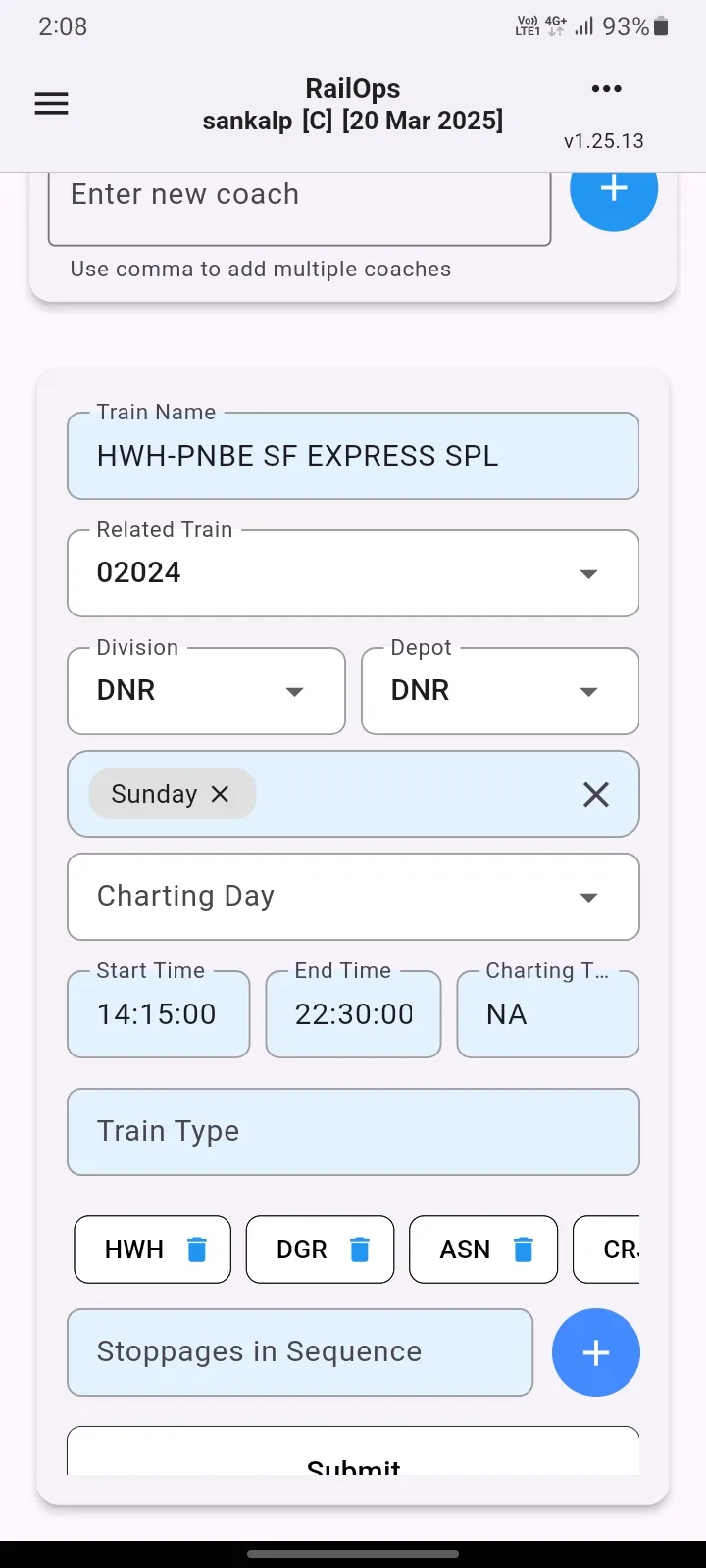This screenshot has width=706, height=1568.
Task: Open the Division dropdown
Action: pos(206,691)
